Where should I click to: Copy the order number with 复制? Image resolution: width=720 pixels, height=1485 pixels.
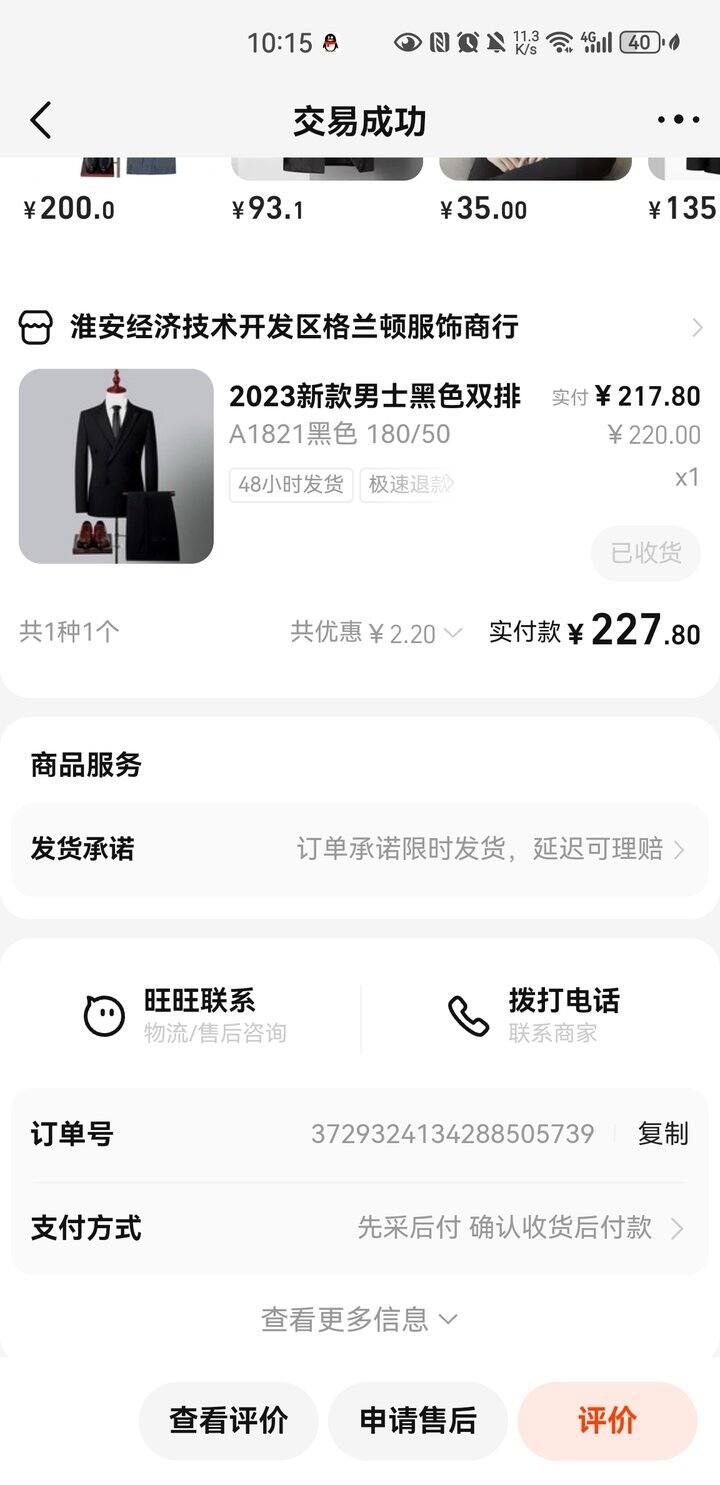click(x=663, y=1134)
